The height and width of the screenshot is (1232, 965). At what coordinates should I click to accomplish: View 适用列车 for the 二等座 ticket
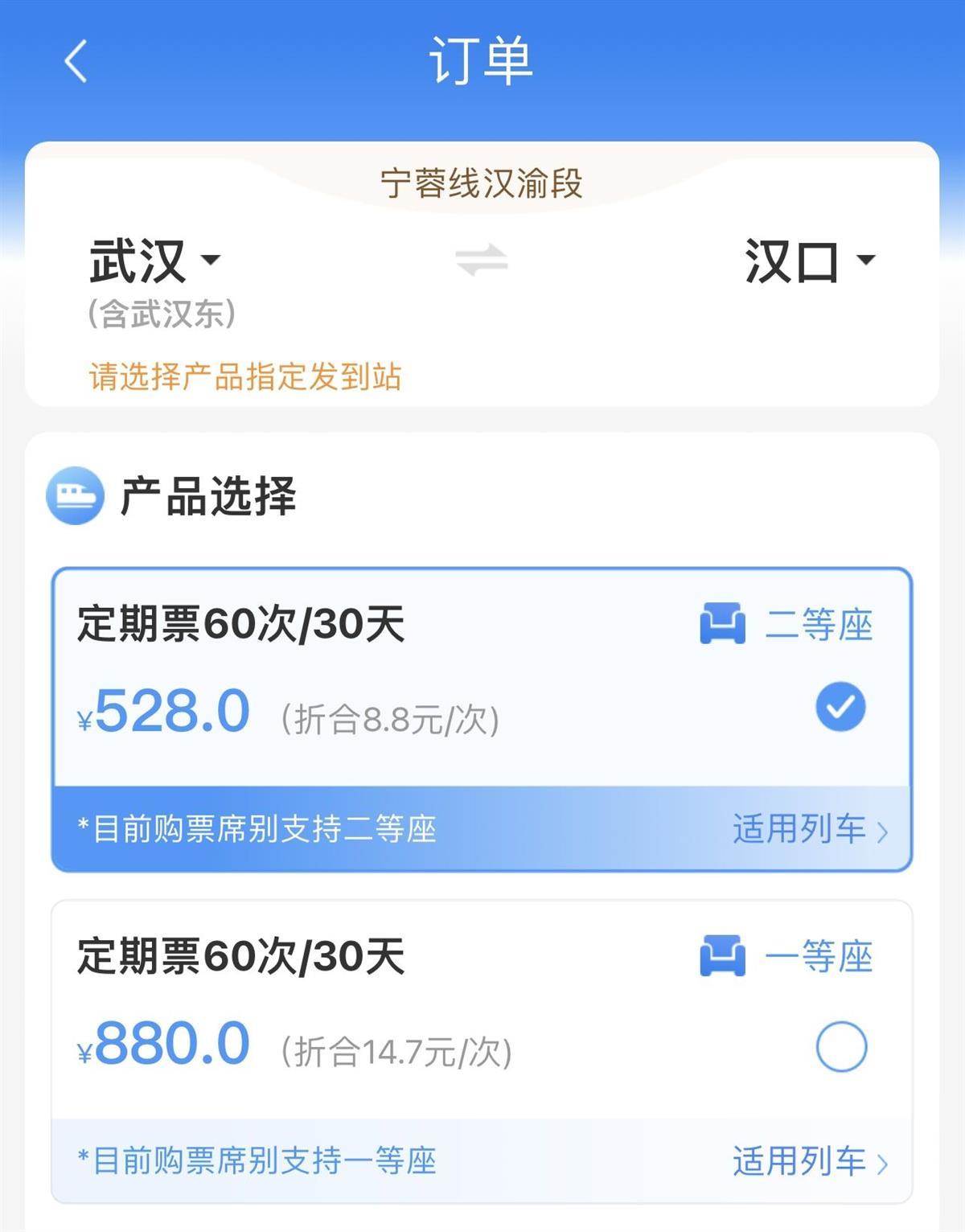(809, 829)
